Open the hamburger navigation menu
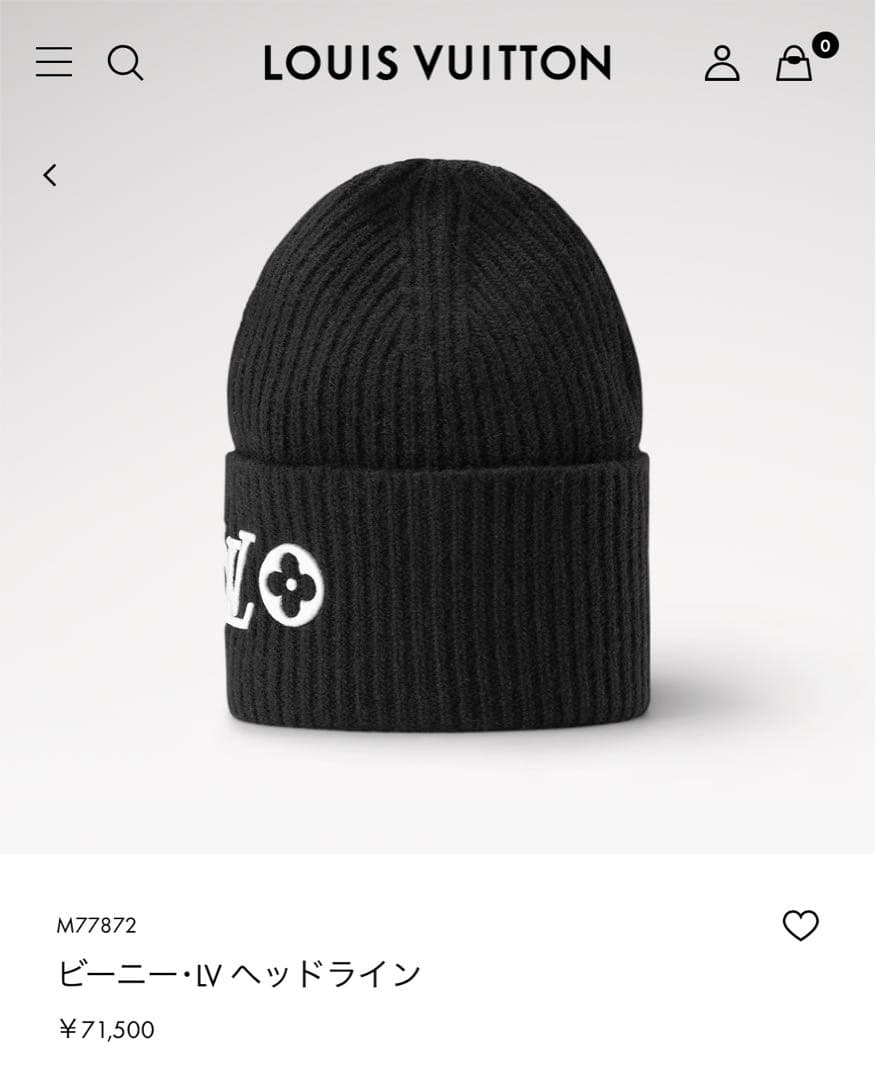 click(52, 63)
